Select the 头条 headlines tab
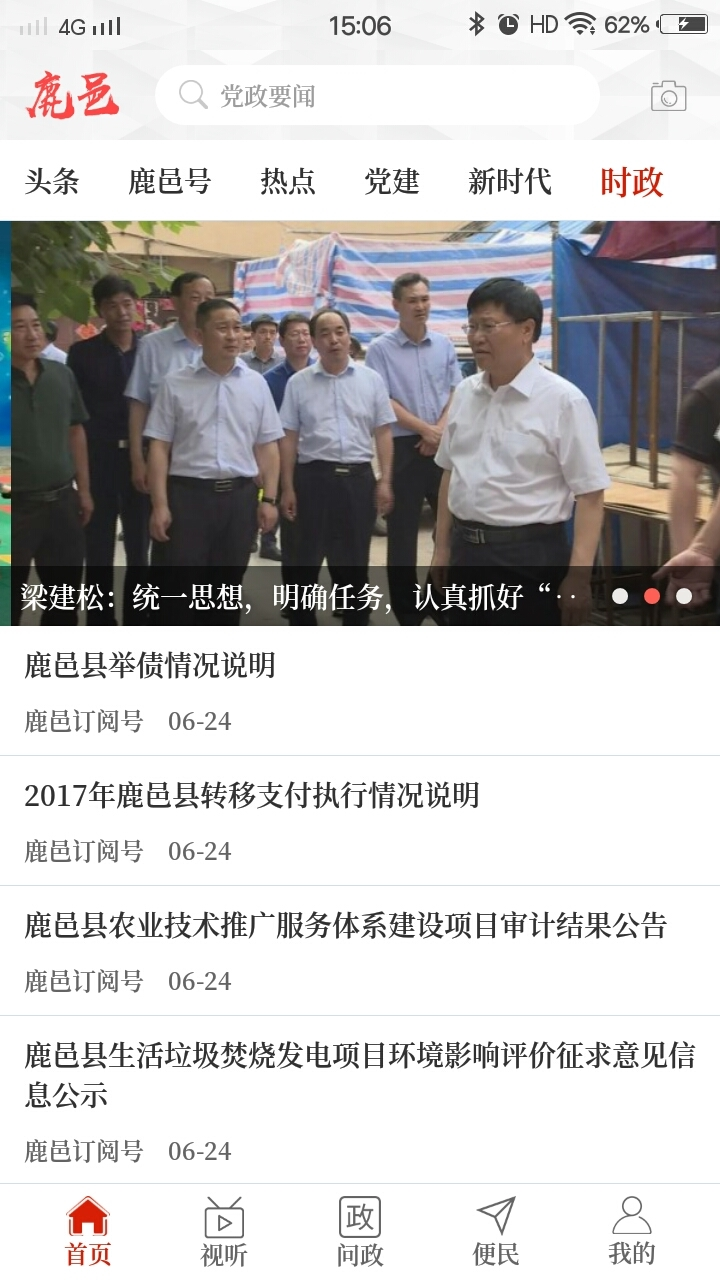 coord(49,183)
